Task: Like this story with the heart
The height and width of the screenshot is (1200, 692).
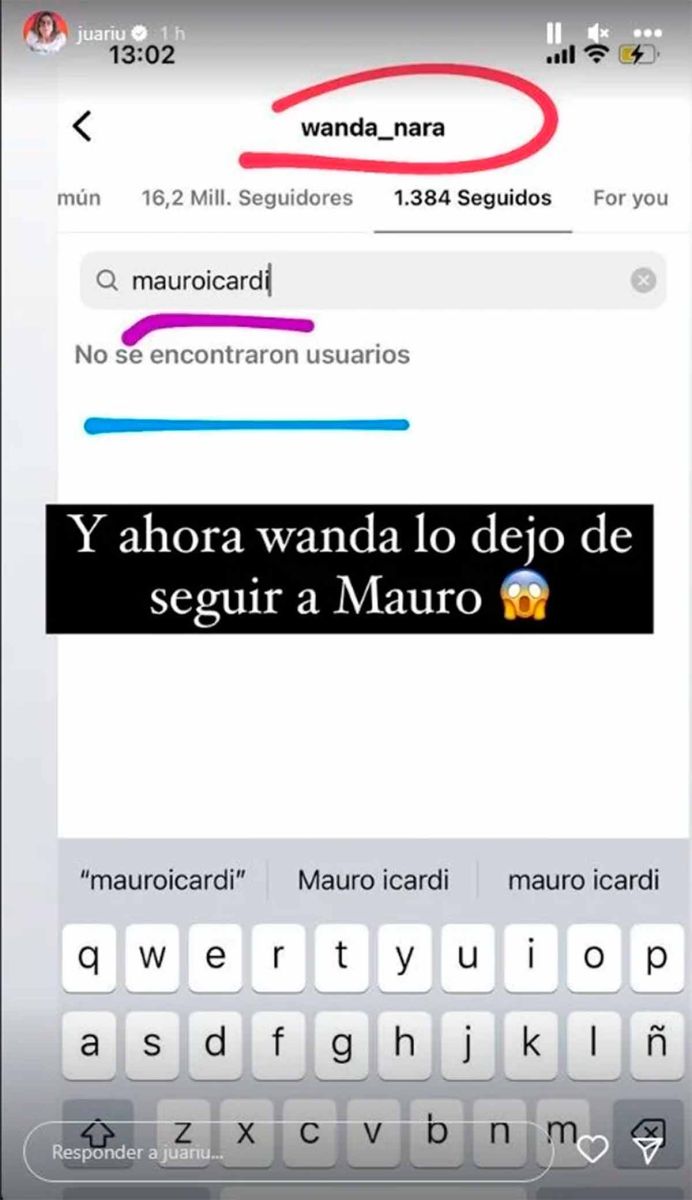Action: [x=592, y=1151]
